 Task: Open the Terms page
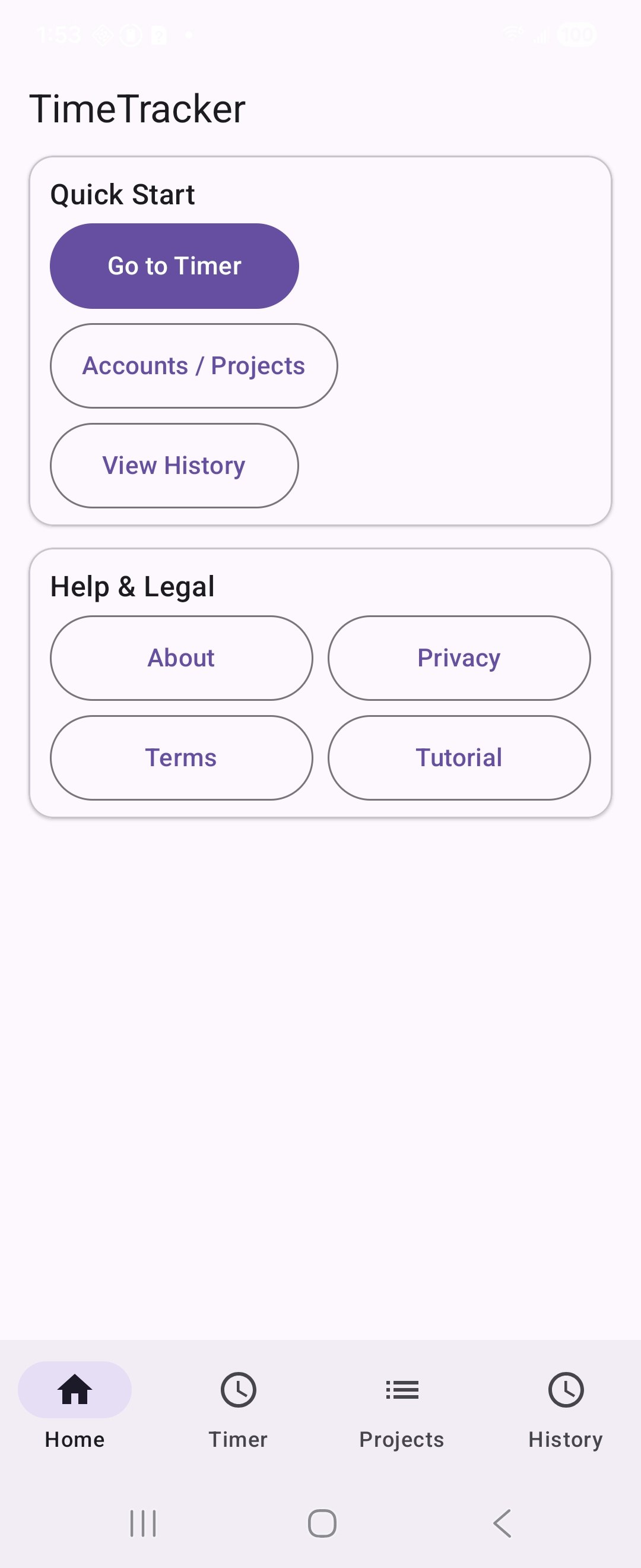pyautogui.click(x=181, y=758)
